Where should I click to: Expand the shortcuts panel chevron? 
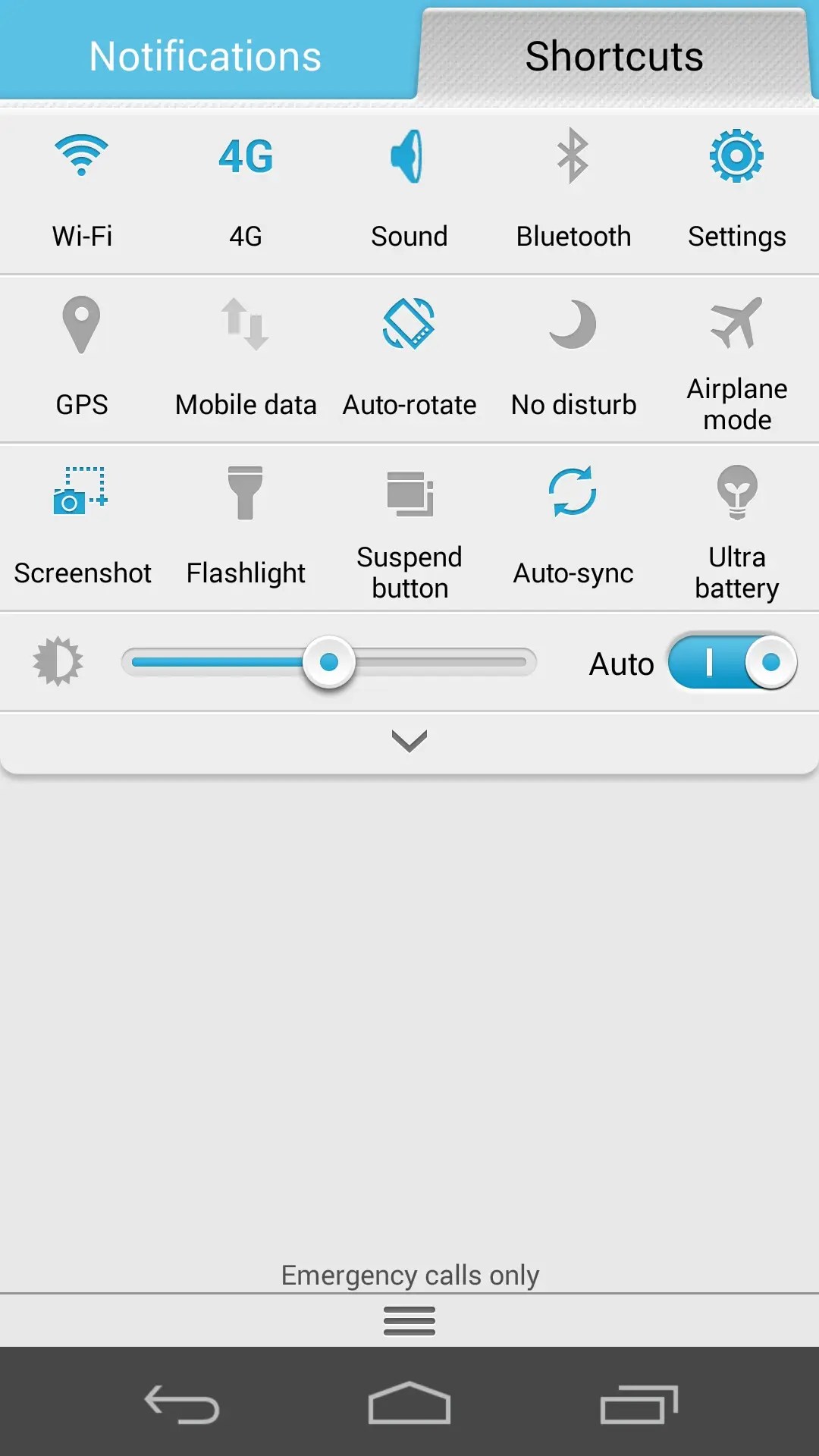(409, 741)
